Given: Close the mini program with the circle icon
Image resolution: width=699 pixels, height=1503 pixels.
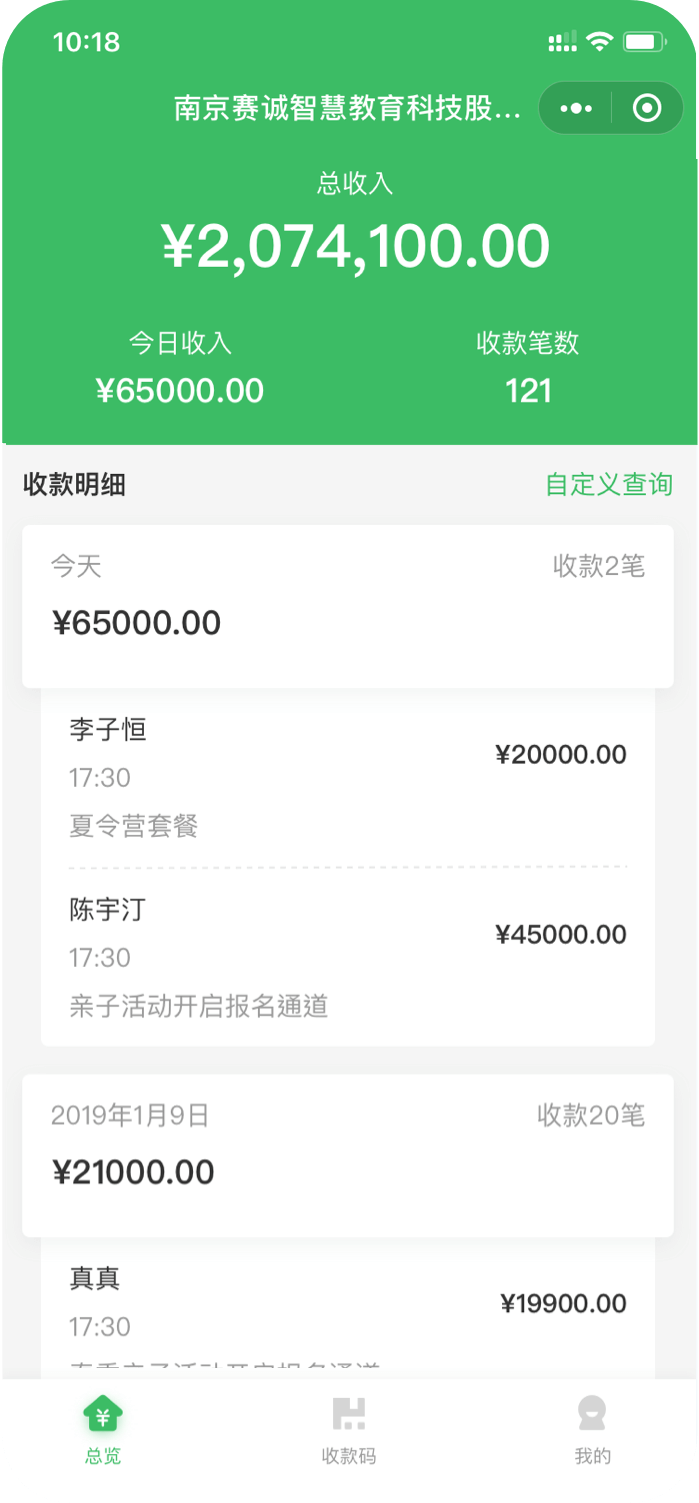Looking at the screenshot, I should [x=647, y=108].
